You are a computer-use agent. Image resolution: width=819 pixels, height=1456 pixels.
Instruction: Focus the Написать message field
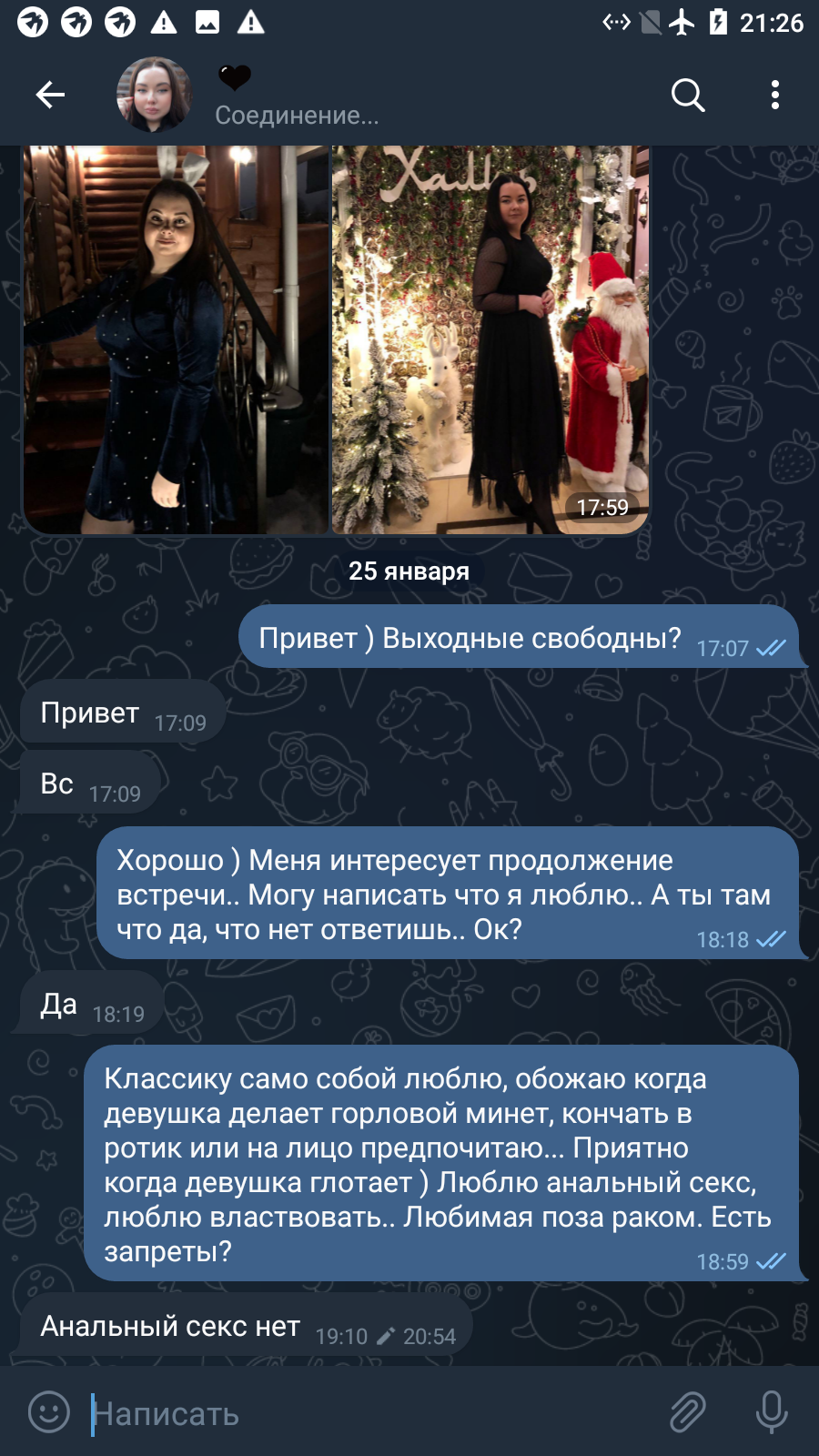(373, 1413)
